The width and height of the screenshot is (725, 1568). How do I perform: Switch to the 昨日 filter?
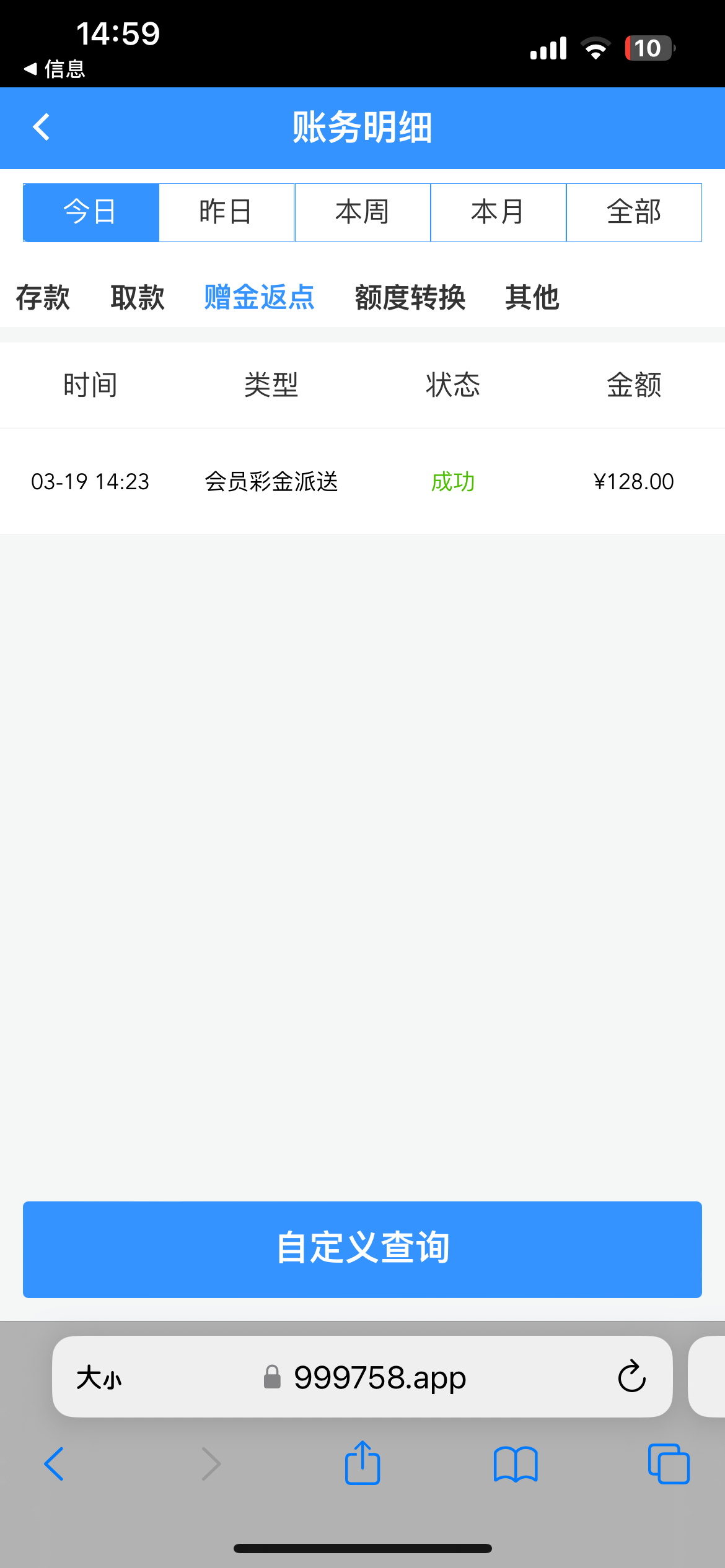227,212
